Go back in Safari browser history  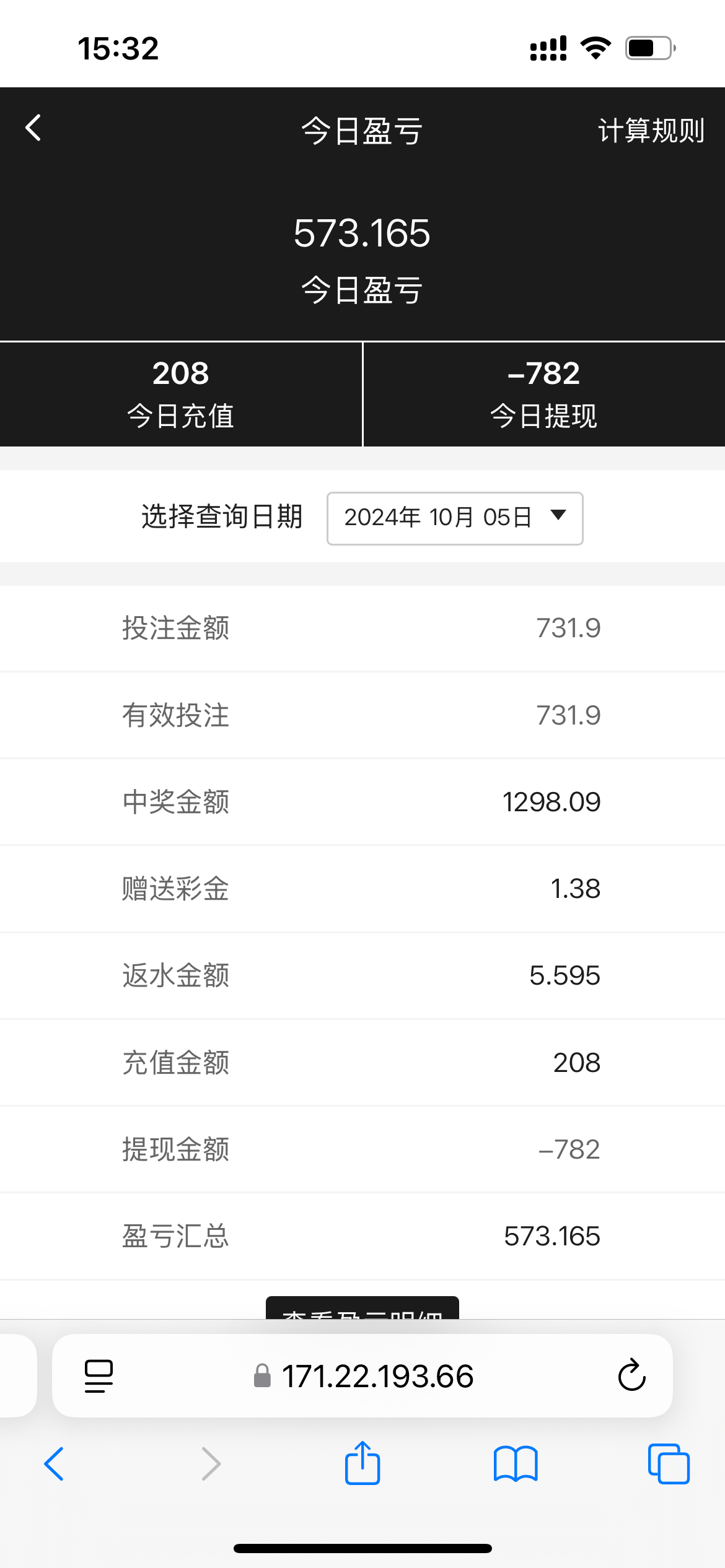pos(55,1463)
